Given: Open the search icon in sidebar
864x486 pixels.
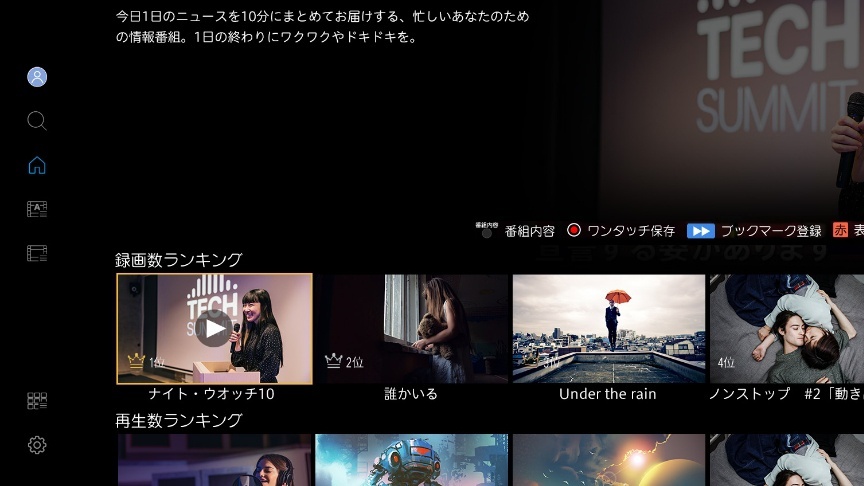Looking at the screenshot, I should (37, 121).
